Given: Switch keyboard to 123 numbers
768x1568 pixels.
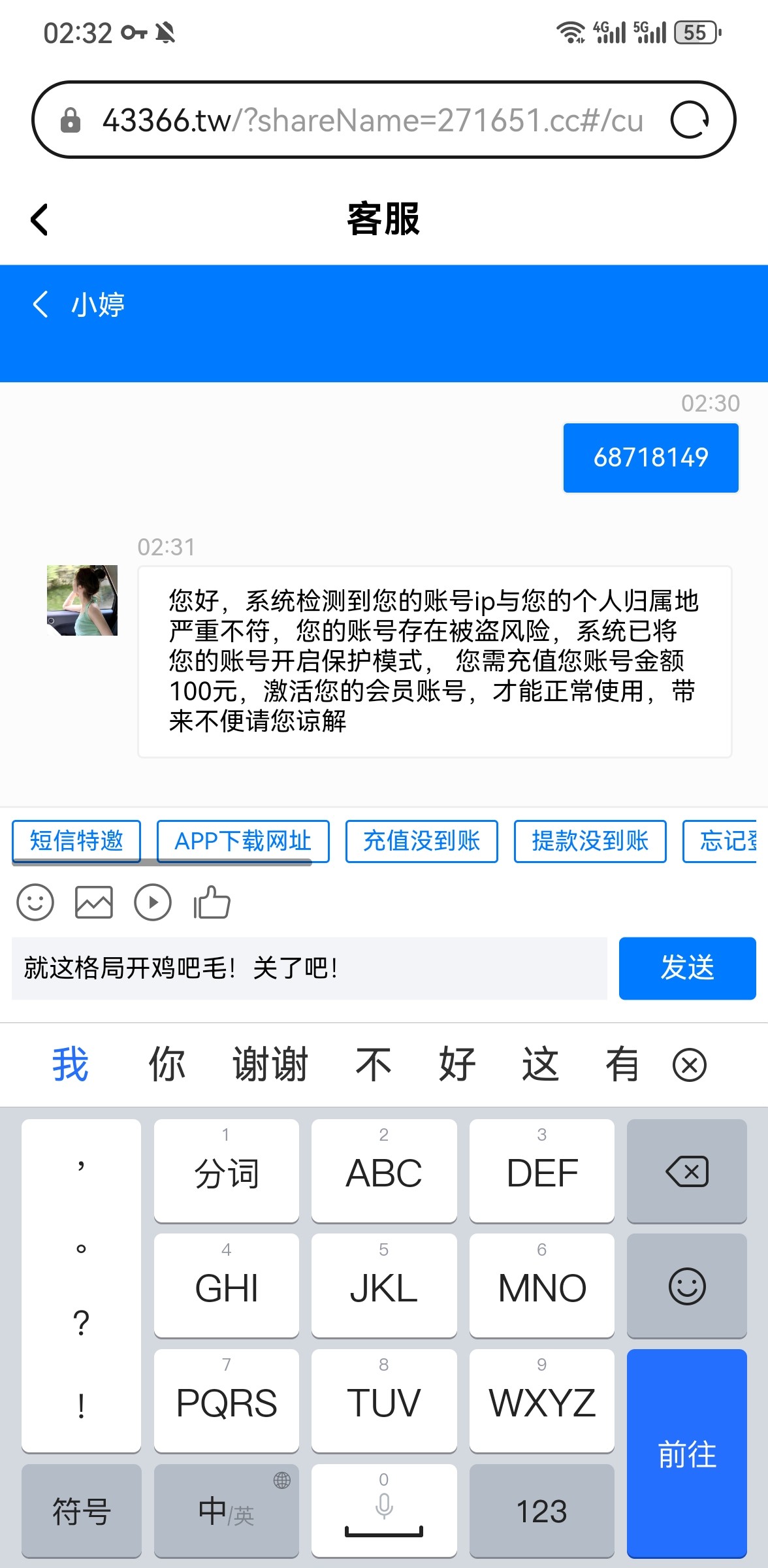Looking at the screenshot, I should [541, 1511].
